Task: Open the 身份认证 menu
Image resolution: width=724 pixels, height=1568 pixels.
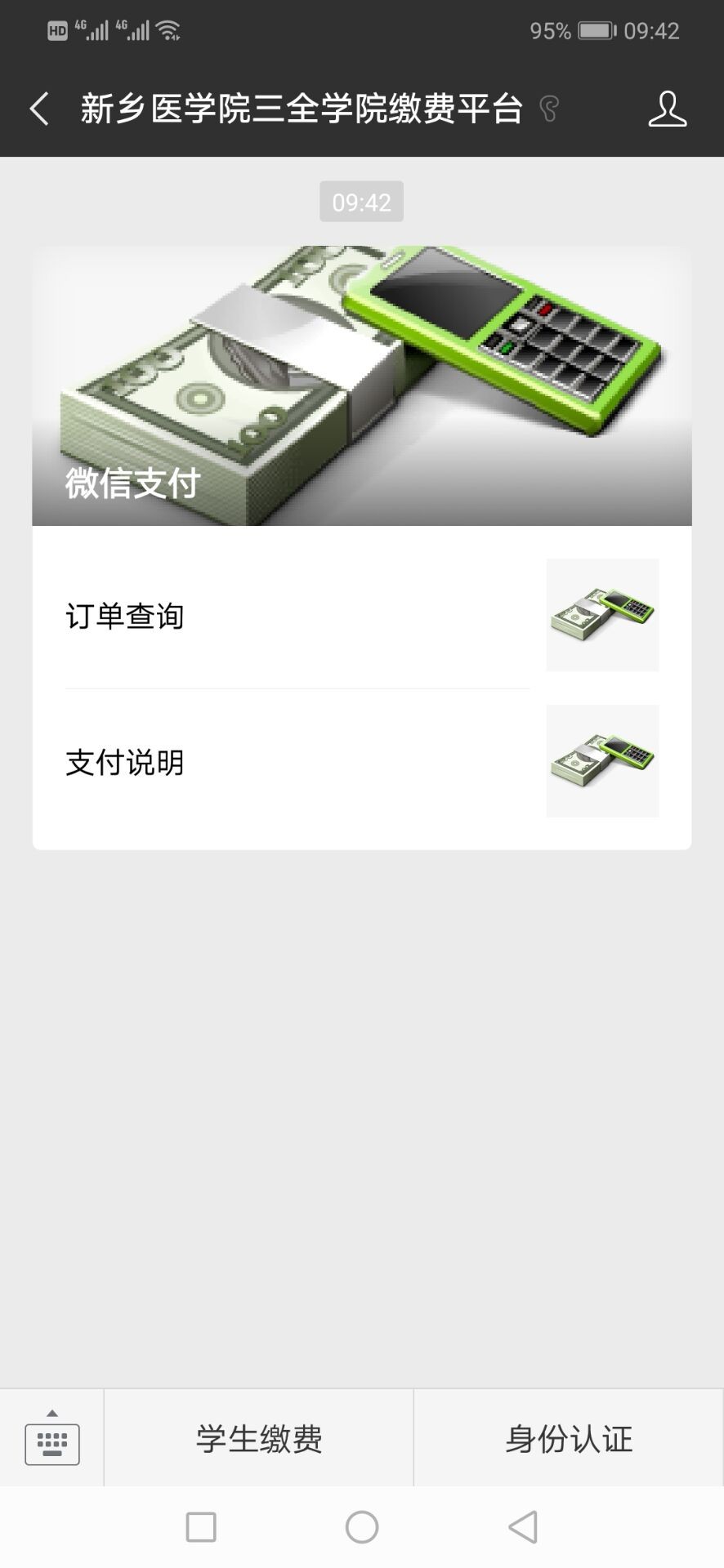Action: (569, 1438)
